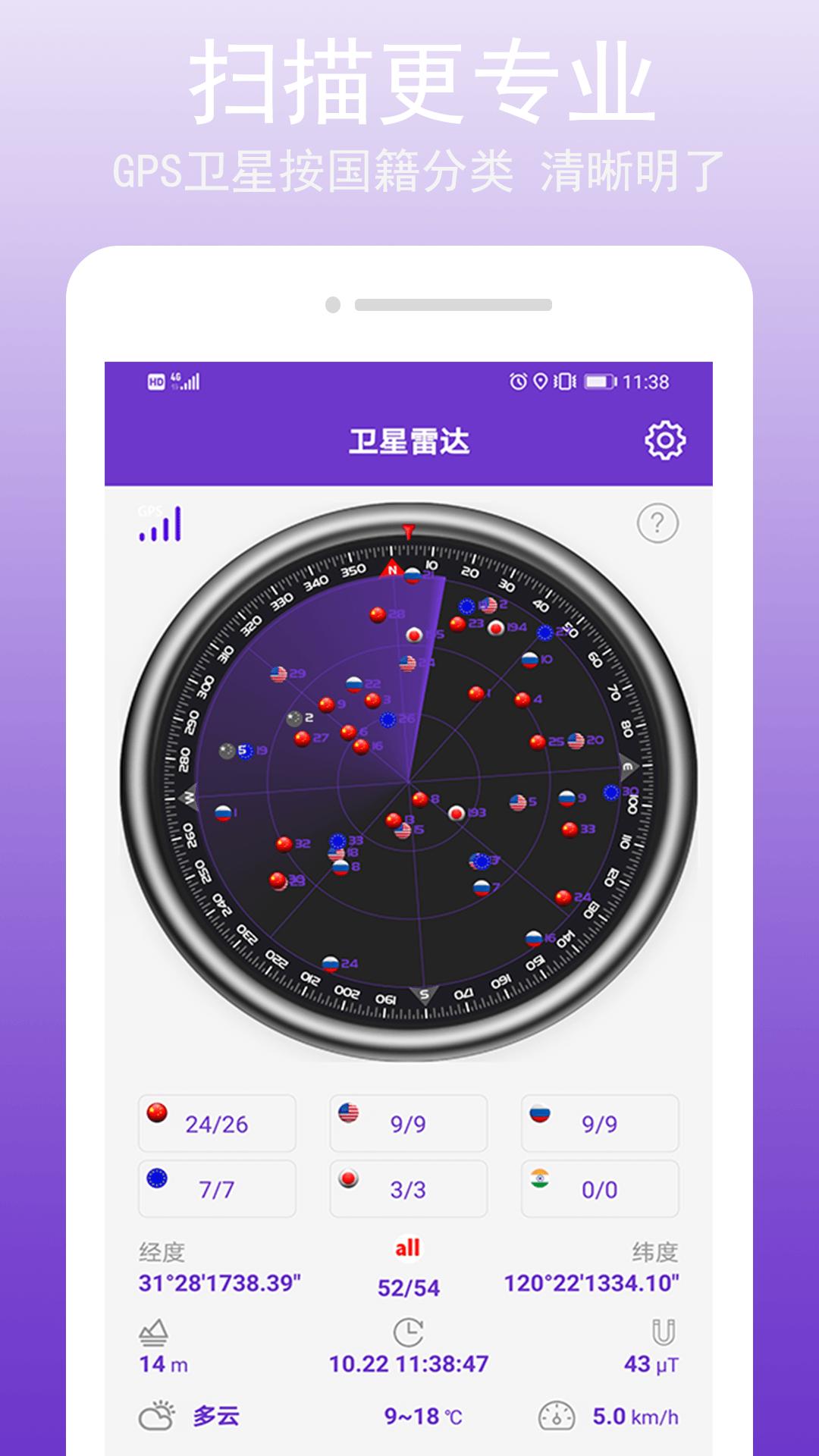The height and width of the screenshot is (1456, 819).
Task: Toggle Japan satellites showing 3/3
Action: [408, 1189]
